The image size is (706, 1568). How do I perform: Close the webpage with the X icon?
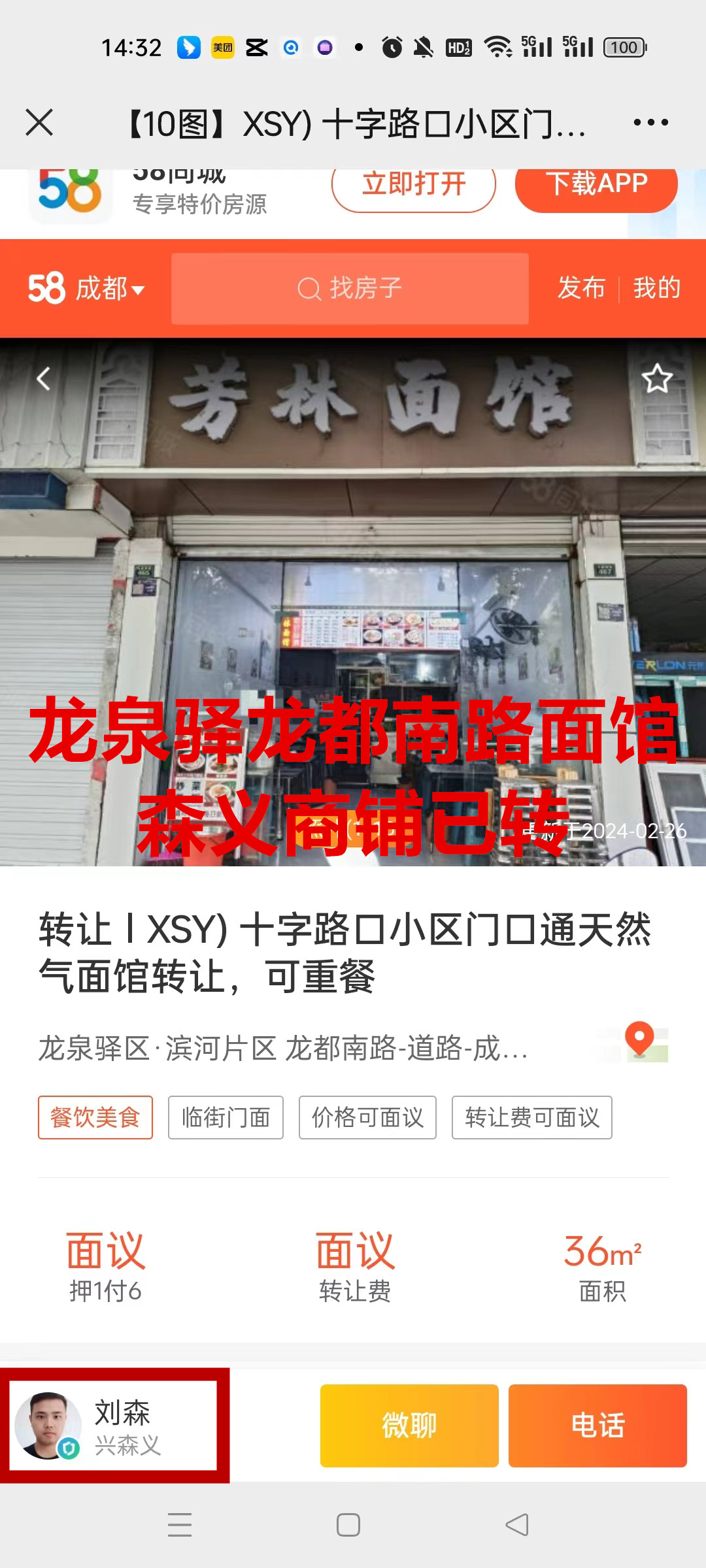(x=39, y=122)
